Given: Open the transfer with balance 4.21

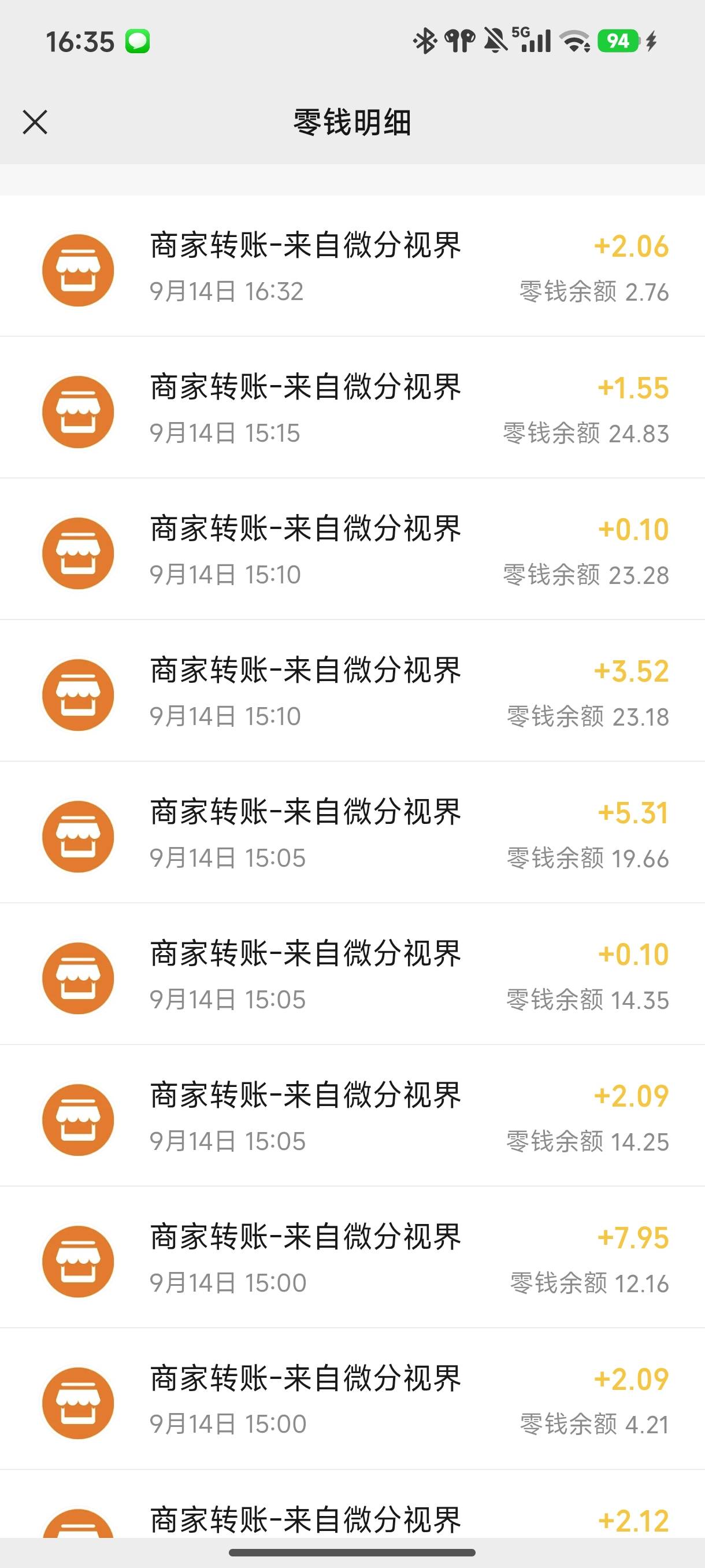Looking at the screenshot, I should [352, 1399].
